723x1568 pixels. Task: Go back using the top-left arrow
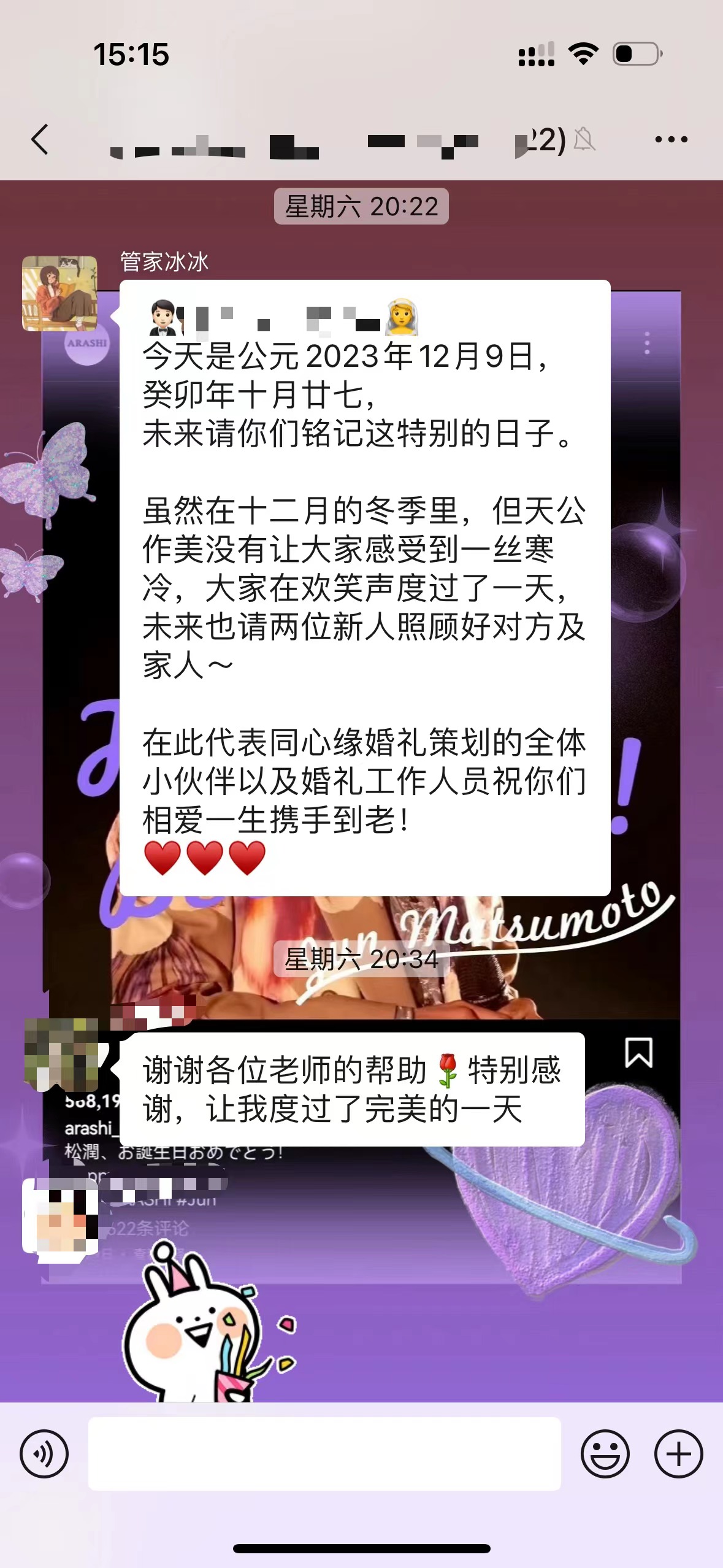(40, 139)
